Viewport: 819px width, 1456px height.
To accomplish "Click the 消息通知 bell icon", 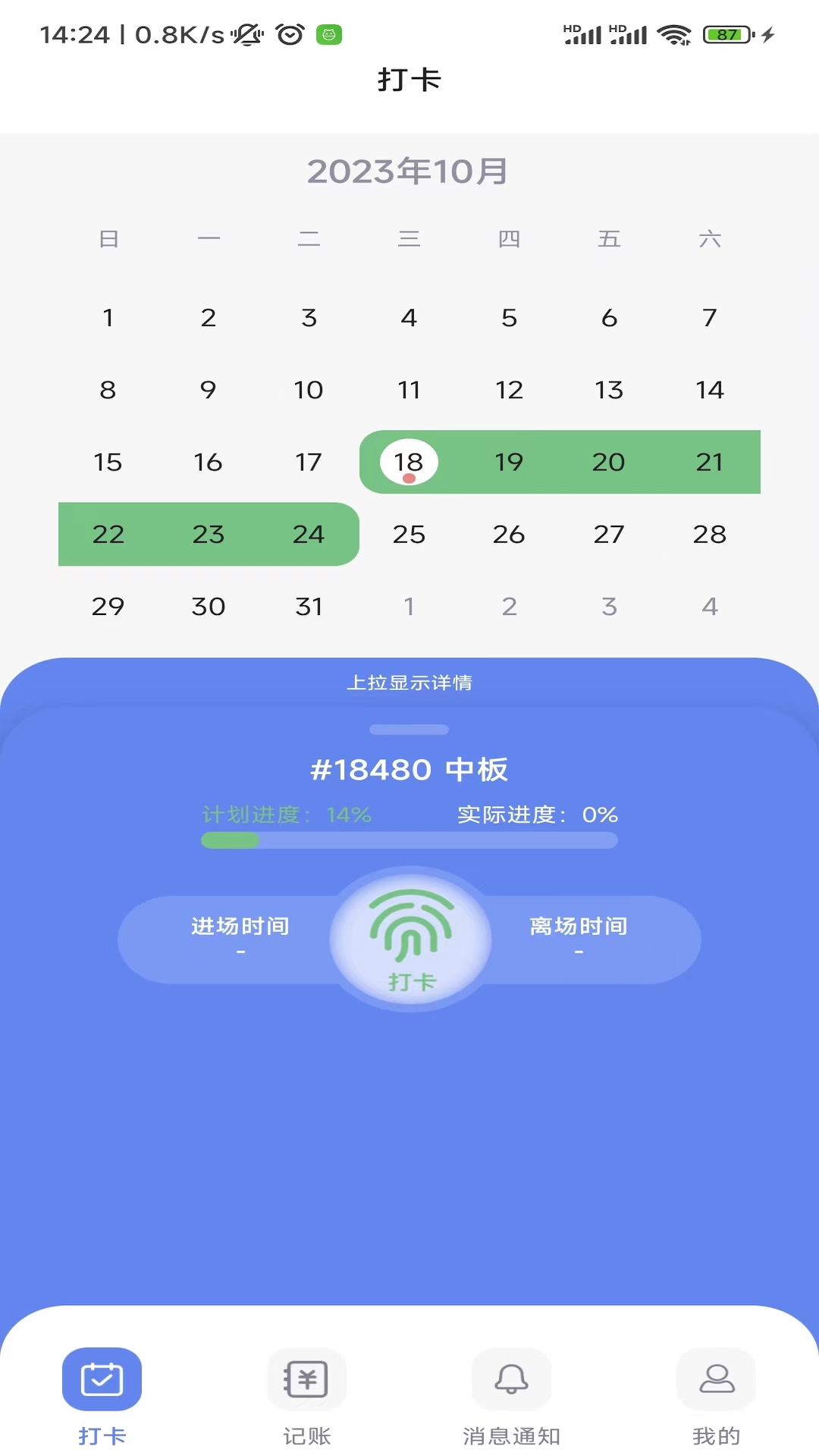I will (511, 1380).
